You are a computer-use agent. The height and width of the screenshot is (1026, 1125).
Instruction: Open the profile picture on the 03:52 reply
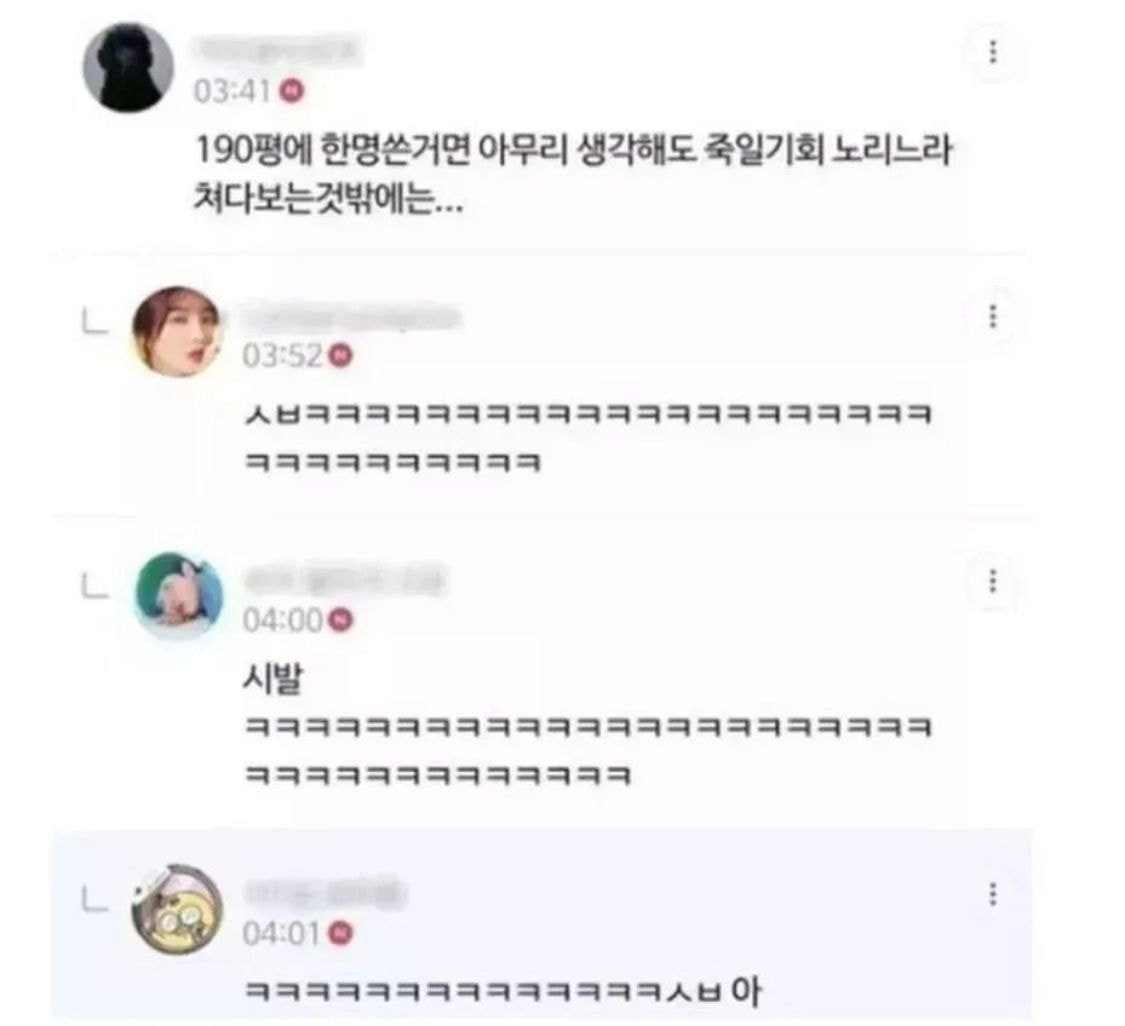[x=178, y=332]
